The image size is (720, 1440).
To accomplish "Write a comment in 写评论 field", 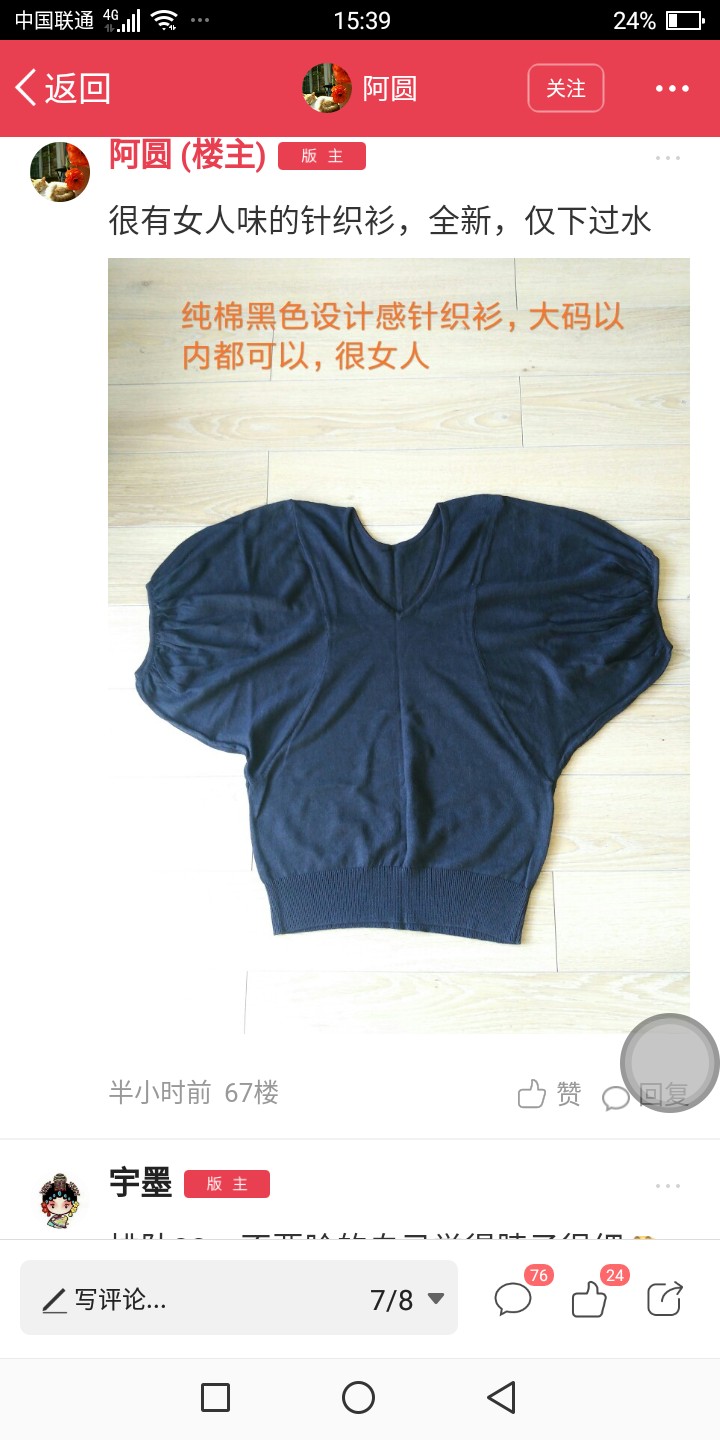I will (190, 1298).
